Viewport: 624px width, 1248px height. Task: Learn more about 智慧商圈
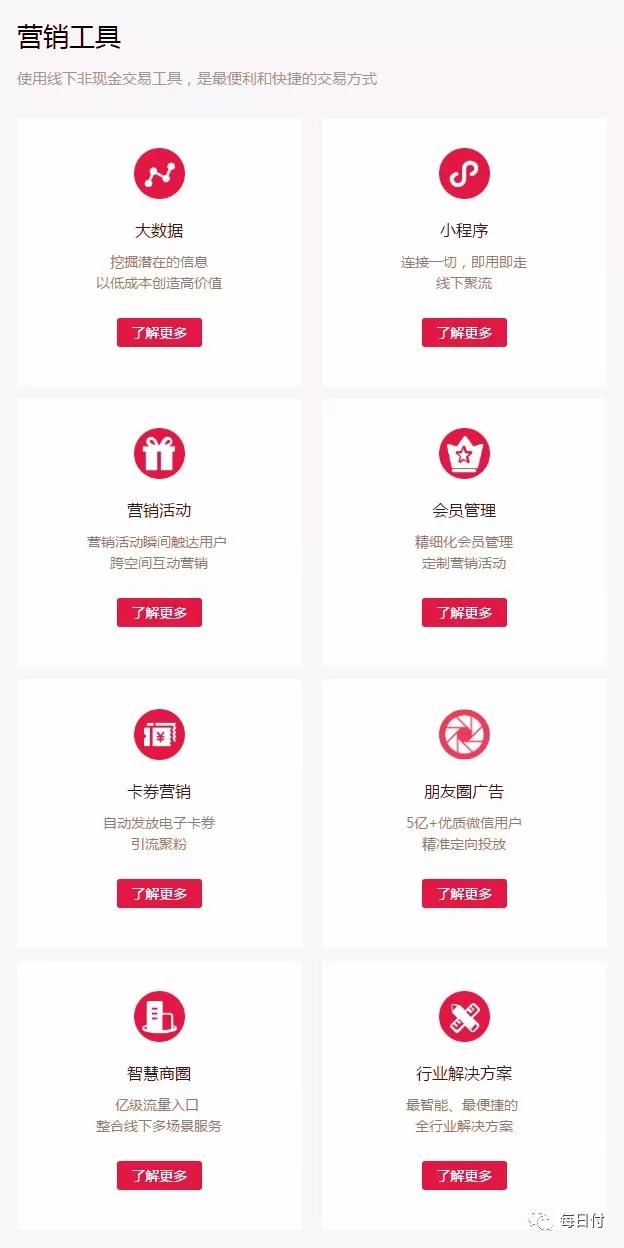pos(159,1176)
